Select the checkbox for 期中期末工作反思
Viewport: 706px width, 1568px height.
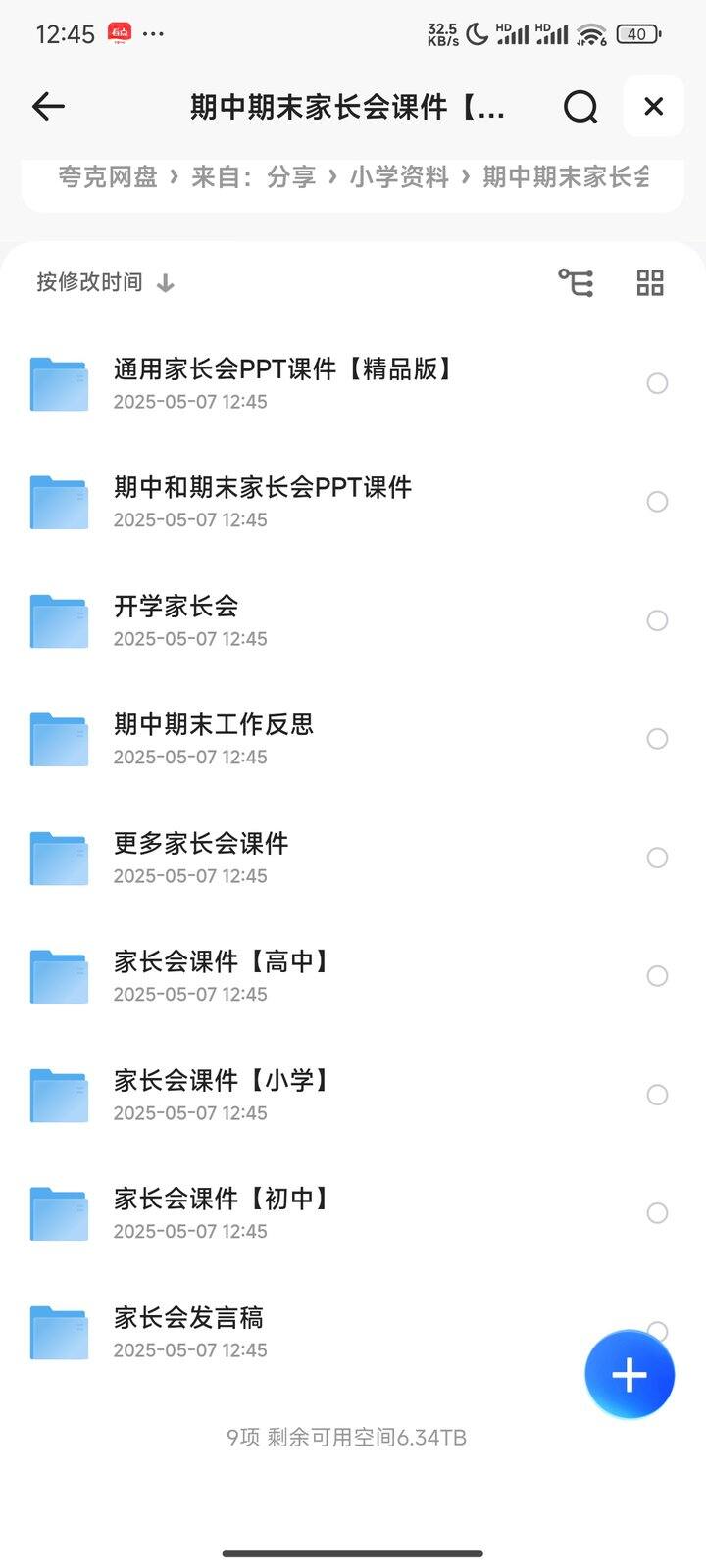click(657, 739)
